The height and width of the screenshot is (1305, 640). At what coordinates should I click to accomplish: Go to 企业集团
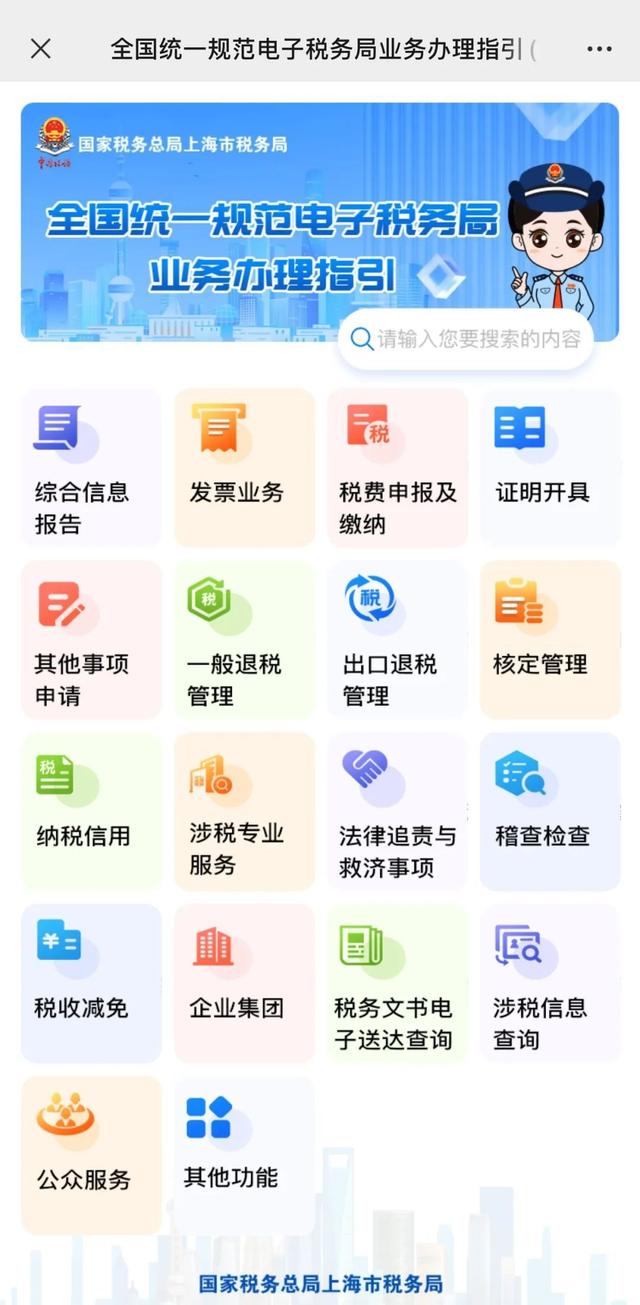pyautogui.click(x=244, y=983)
